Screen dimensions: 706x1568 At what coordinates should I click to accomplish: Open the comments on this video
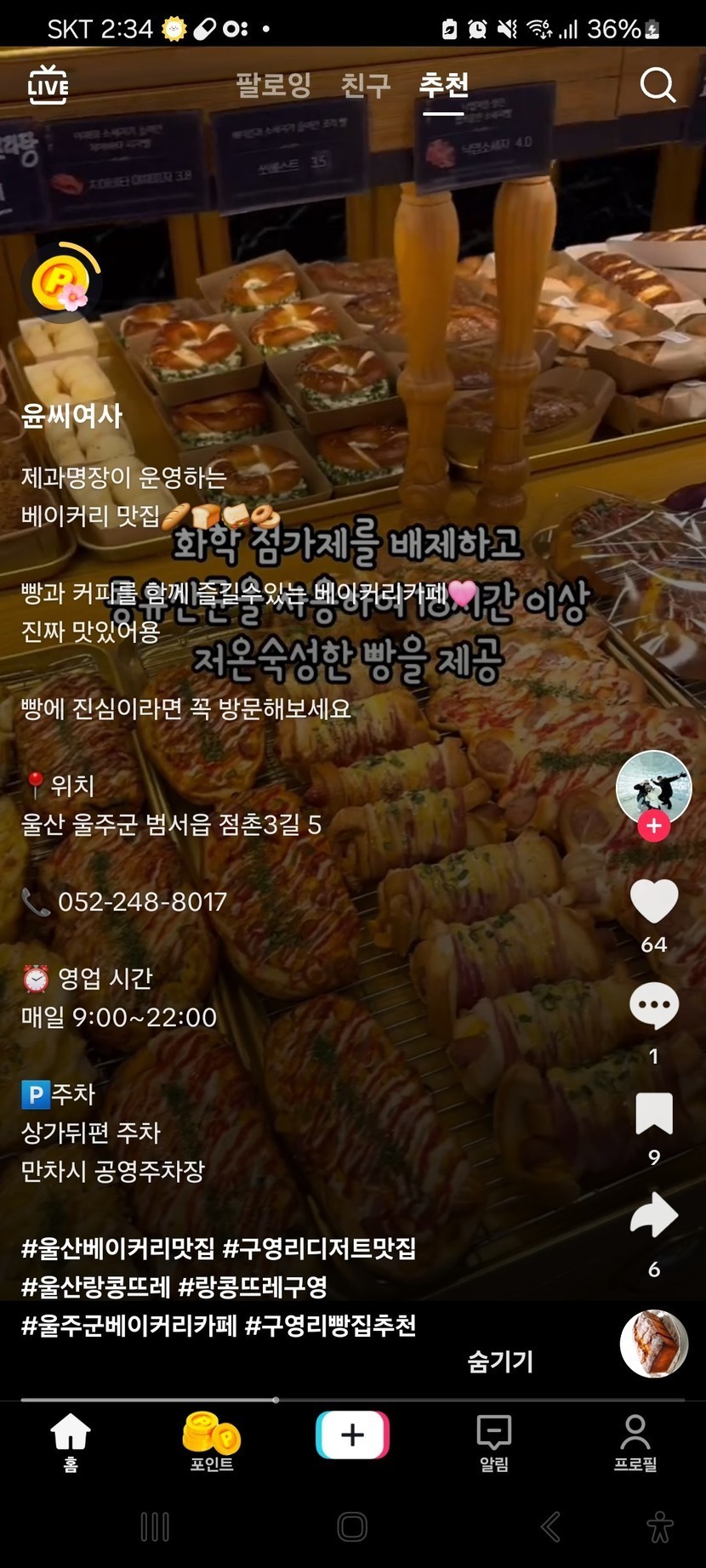[653, 1006]
